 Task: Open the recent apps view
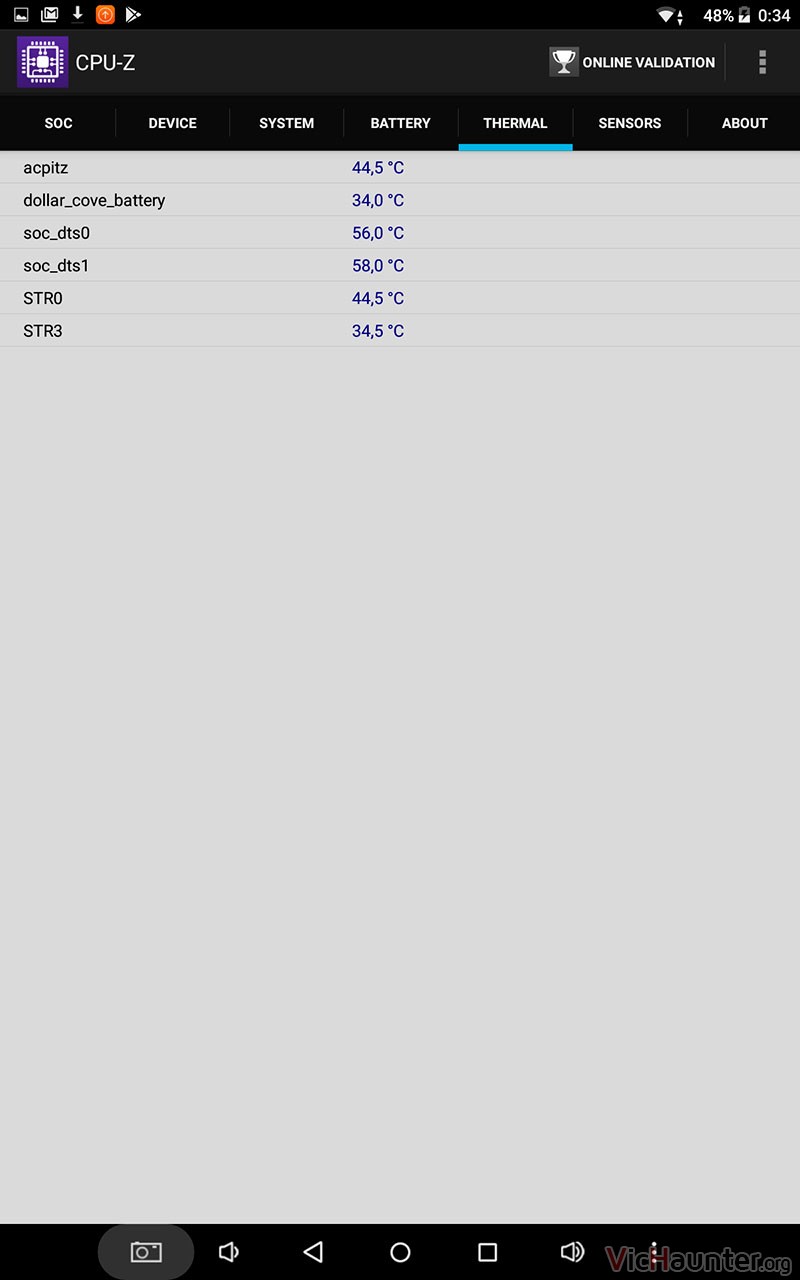tap(487, 1252)
